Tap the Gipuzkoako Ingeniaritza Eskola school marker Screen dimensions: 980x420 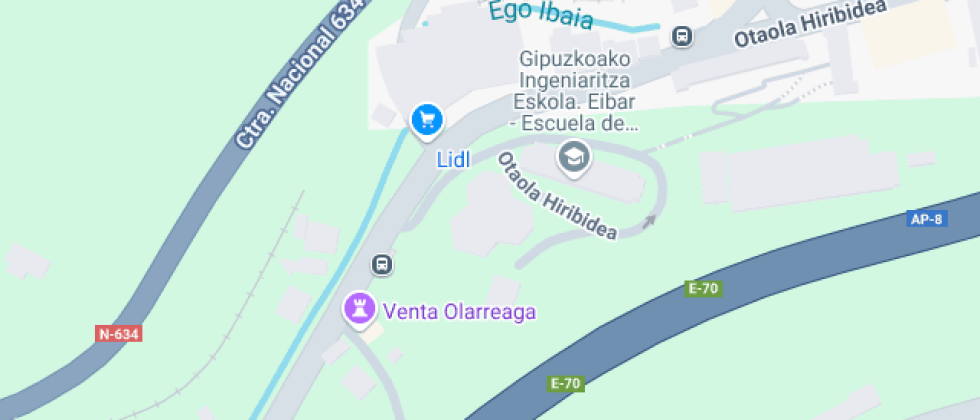(x=573, y=157)
